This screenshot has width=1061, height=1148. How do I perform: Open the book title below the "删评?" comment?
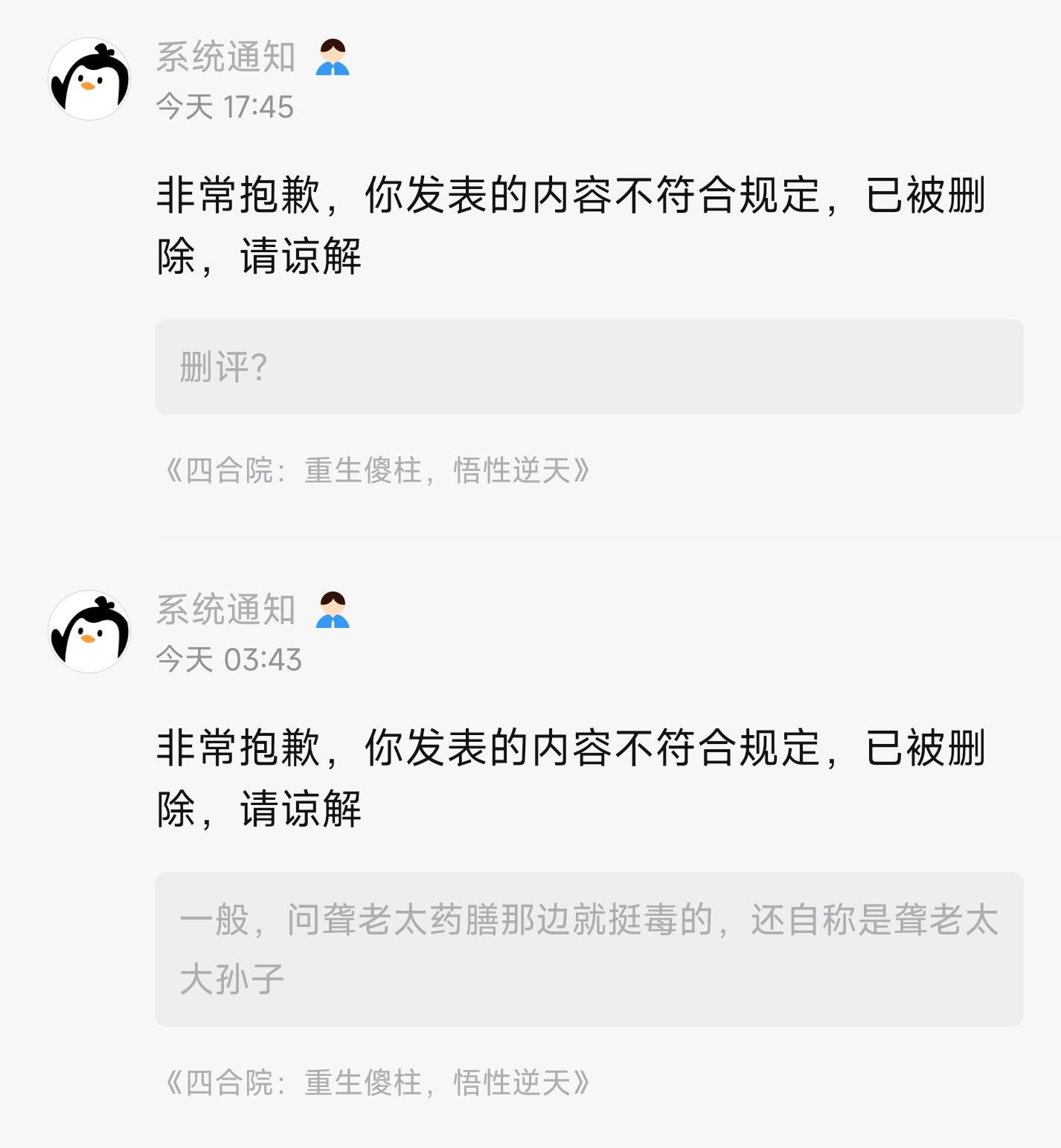click(x=377, y=470)
